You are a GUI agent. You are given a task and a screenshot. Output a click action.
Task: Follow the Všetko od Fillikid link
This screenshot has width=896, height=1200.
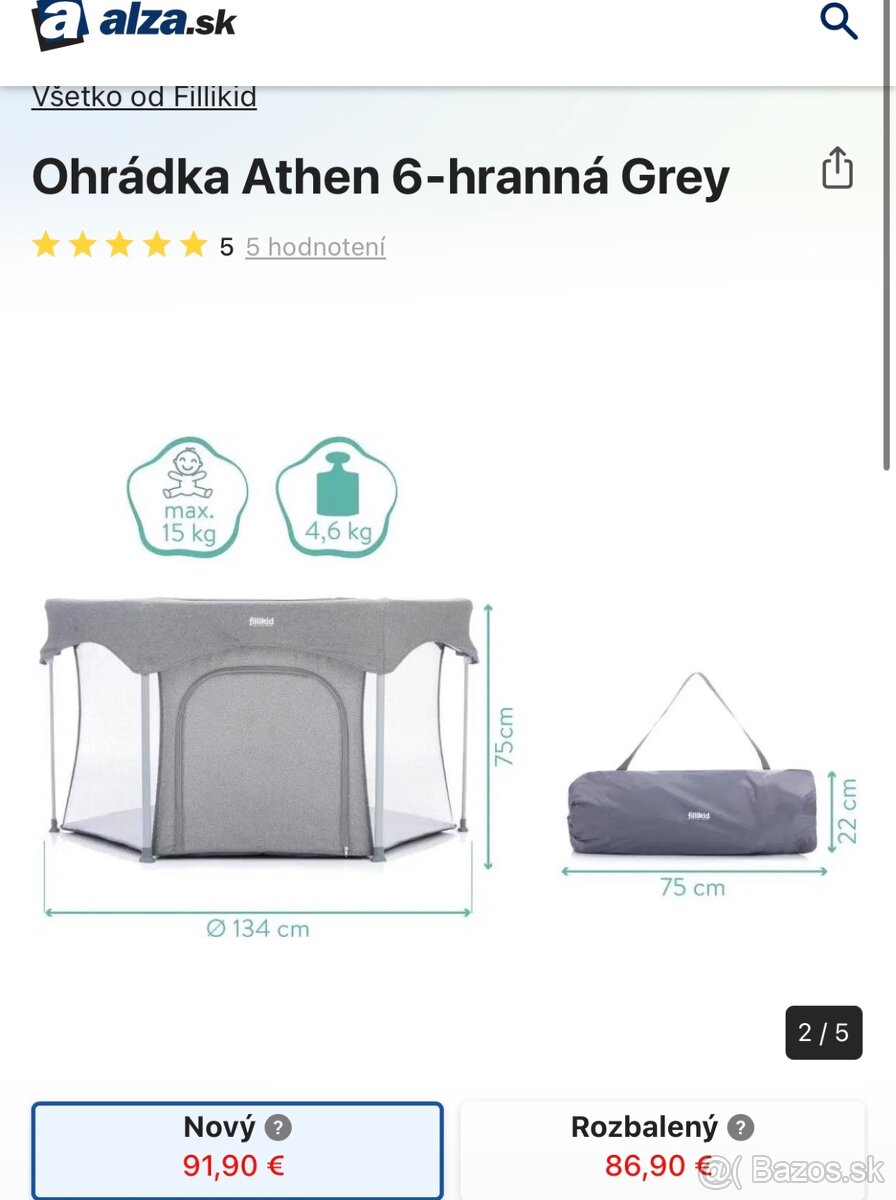[144, 96]
